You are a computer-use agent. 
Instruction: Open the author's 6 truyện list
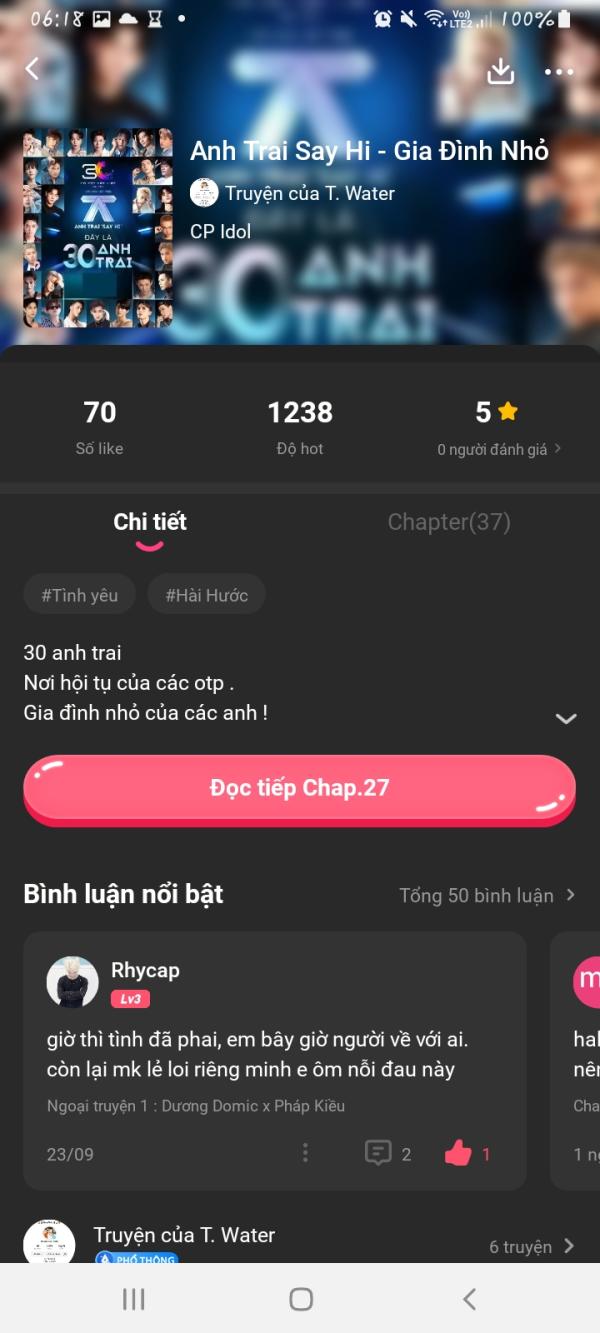click(532, 1246)
